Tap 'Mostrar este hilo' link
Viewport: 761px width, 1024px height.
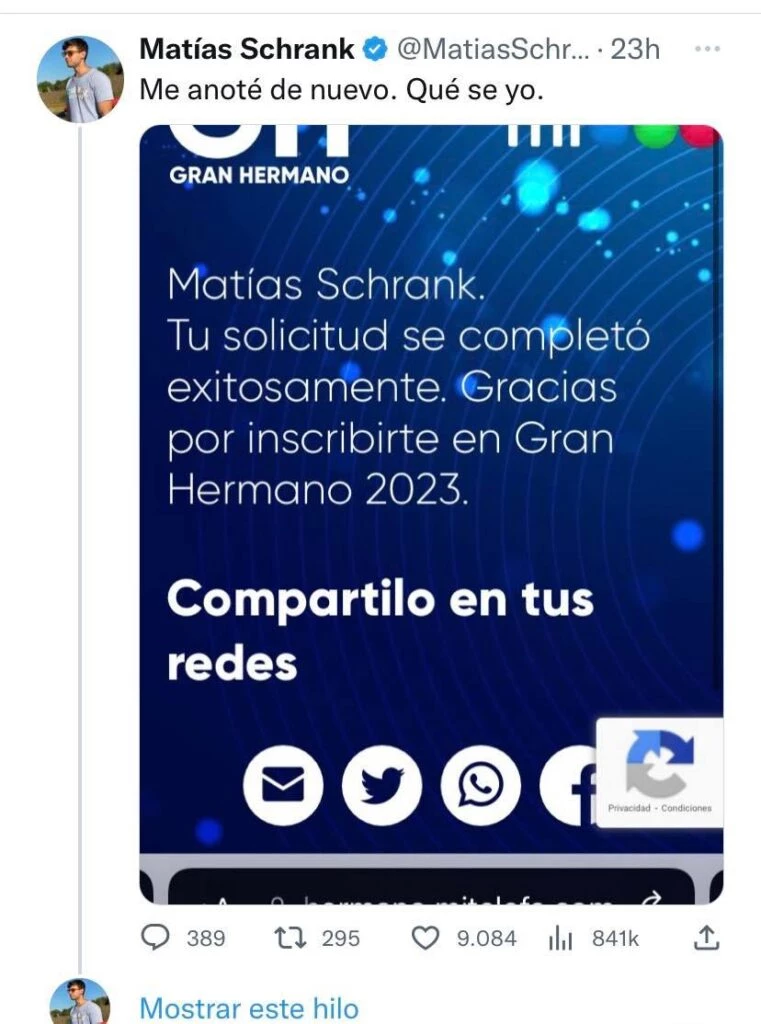[x=248, y=1007]
